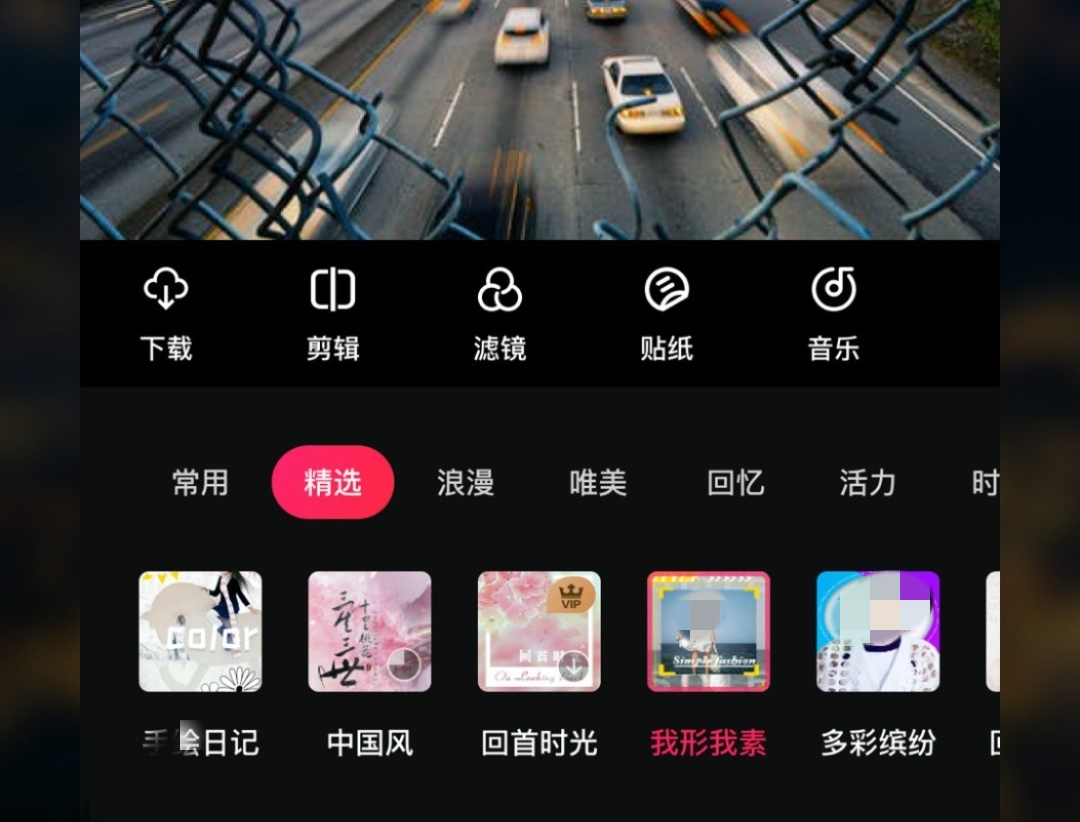Open the 滤镜 filter tool

tap(499, 312)
